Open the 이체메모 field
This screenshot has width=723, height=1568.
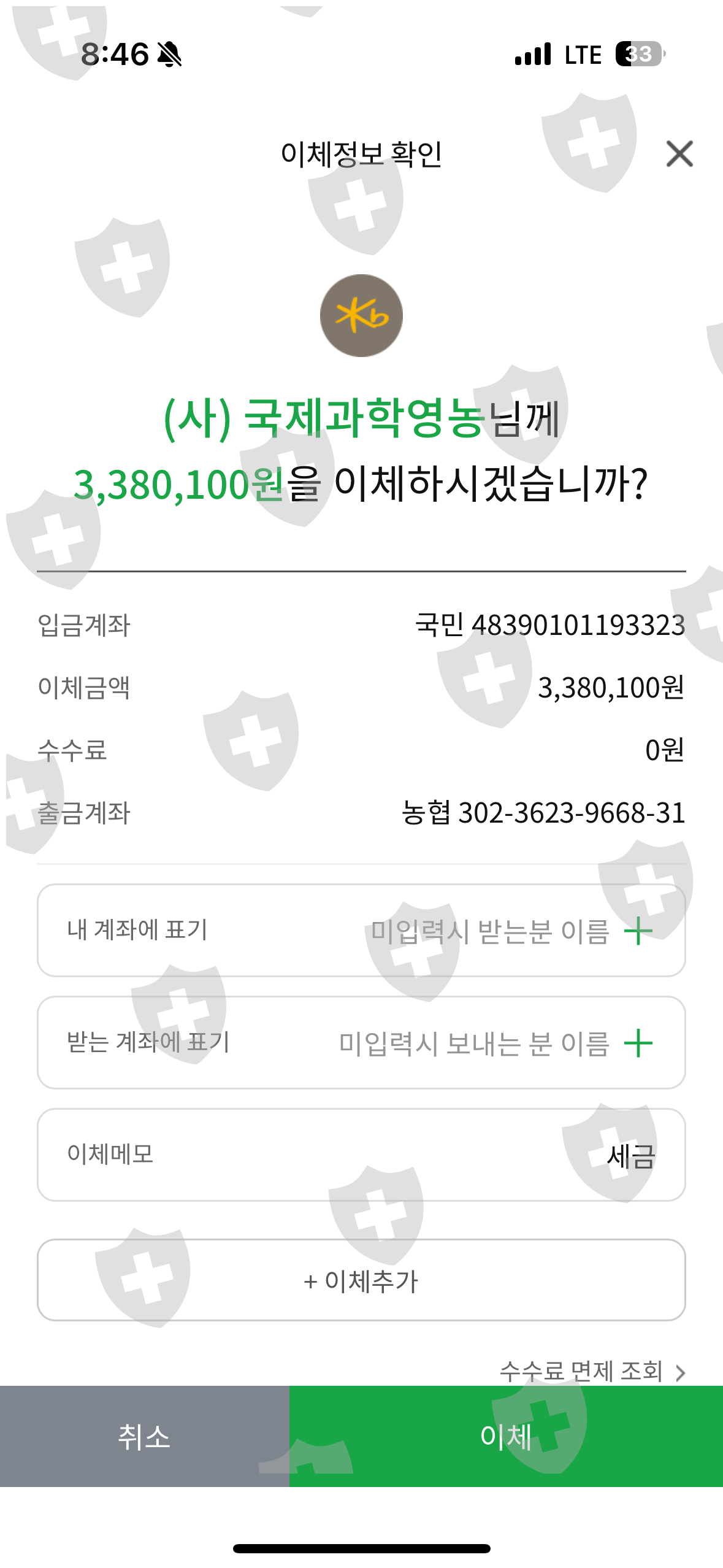point(361,1155)
